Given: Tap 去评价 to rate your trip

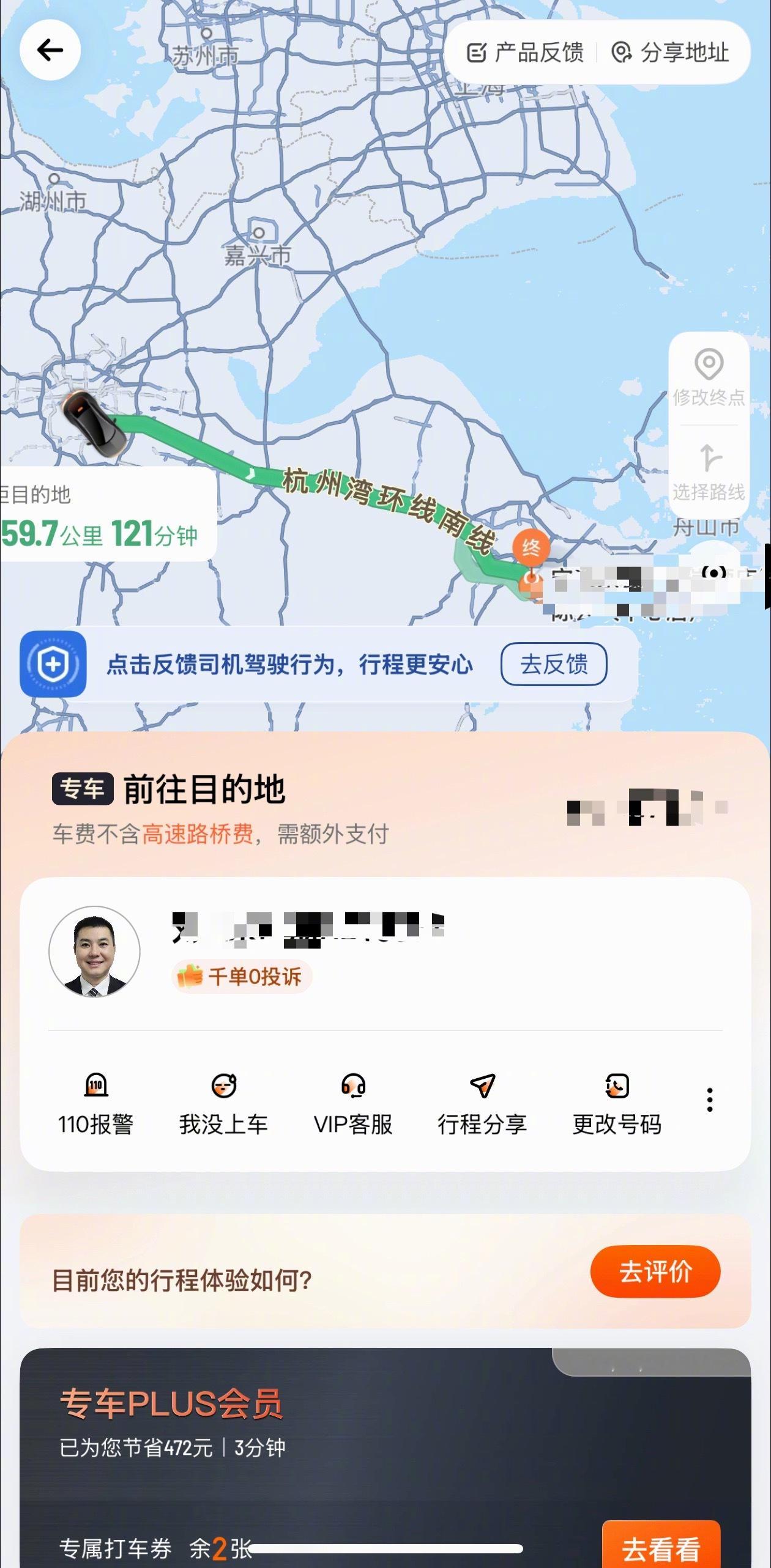Looking at the screenshot, I should pos(655,1272).
